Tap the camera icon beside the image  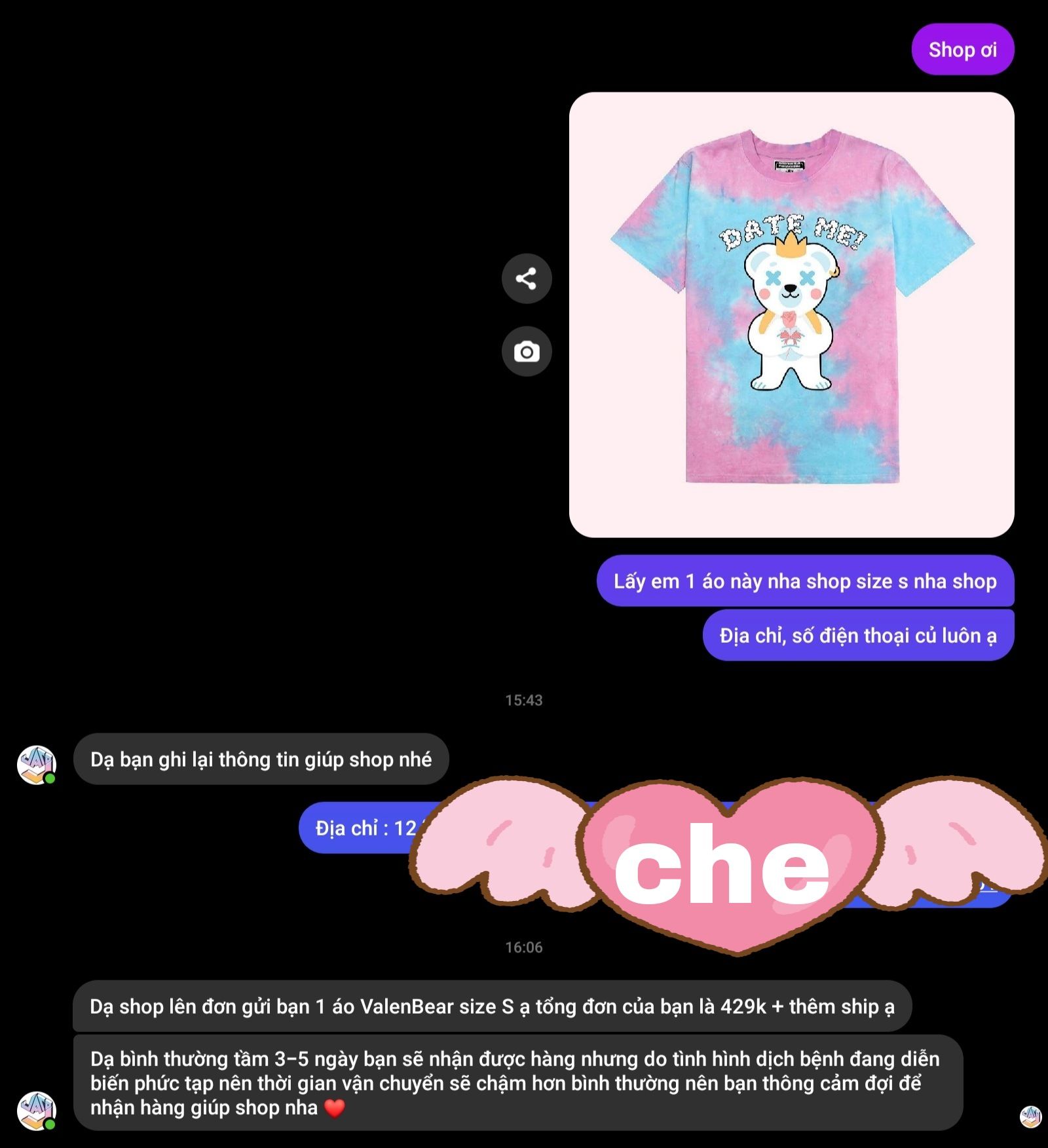(527, 352)
